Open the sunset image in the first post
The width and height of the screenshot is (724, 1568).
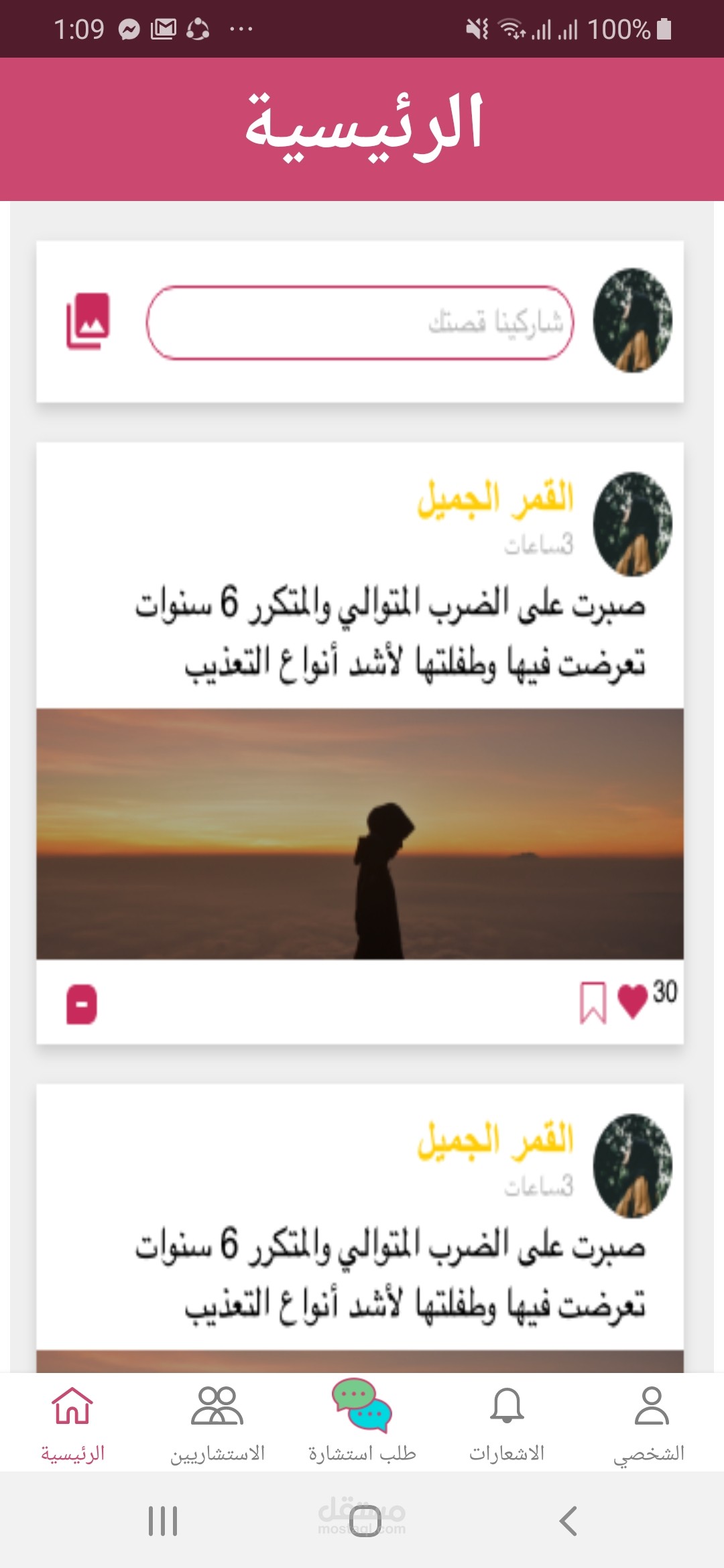coord(360,834)
